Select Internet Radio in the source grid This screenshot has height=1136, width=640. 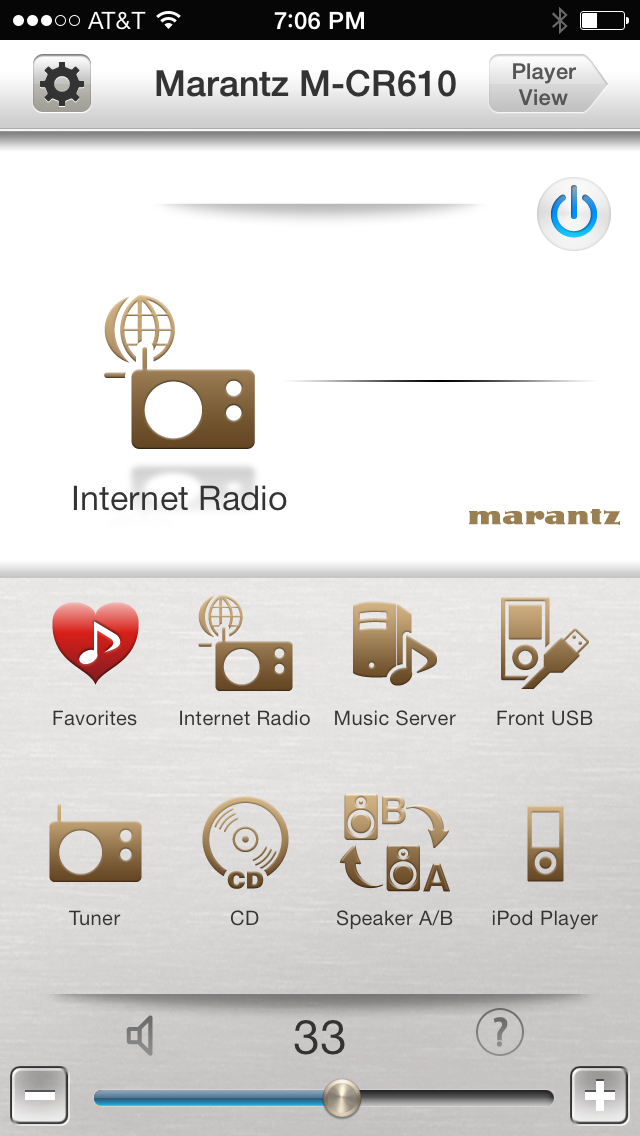pos(244,661)
